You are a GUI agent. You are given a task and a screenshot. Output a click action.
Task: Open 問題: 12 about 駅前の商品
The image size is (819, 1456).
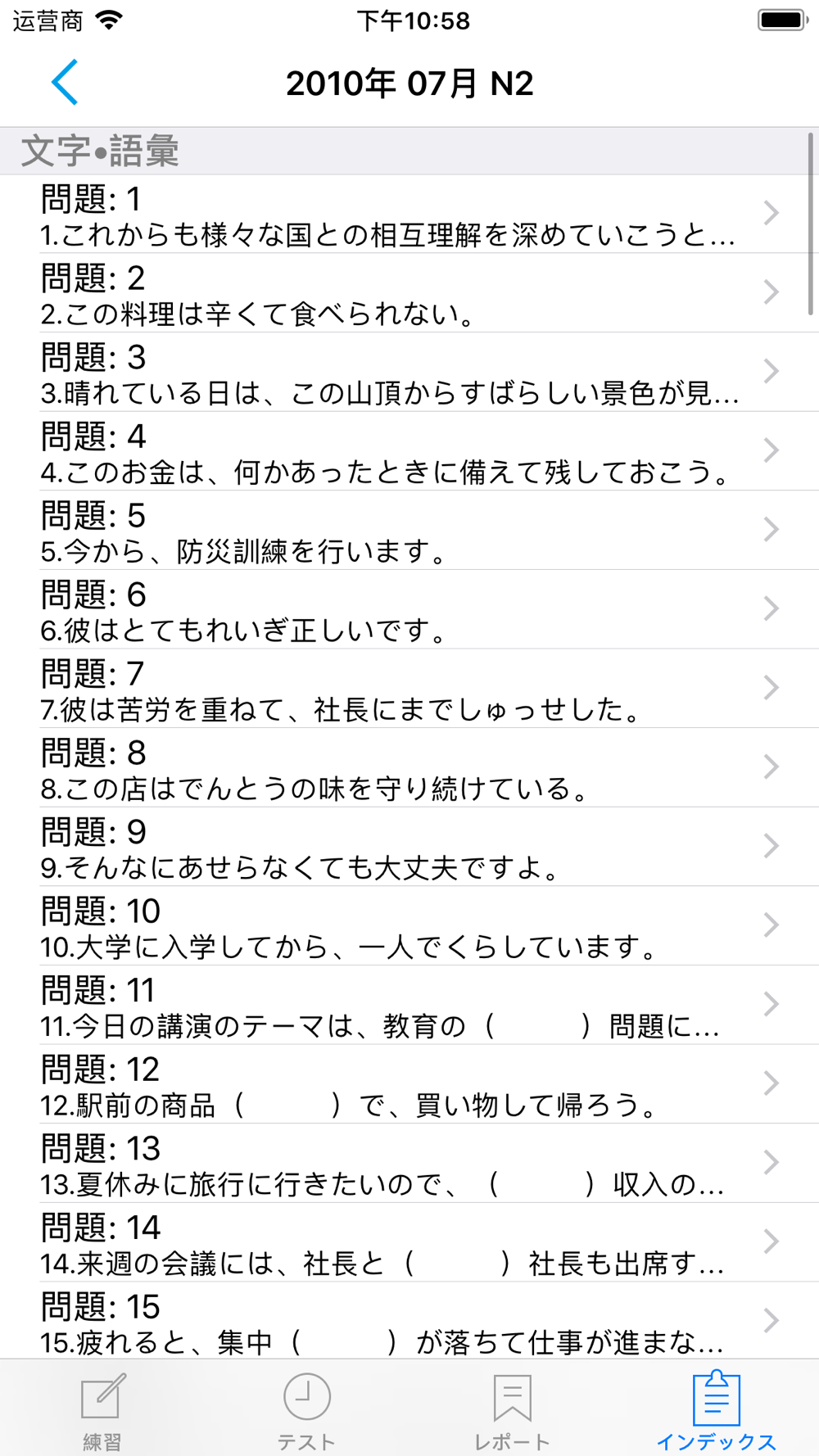409,1083
